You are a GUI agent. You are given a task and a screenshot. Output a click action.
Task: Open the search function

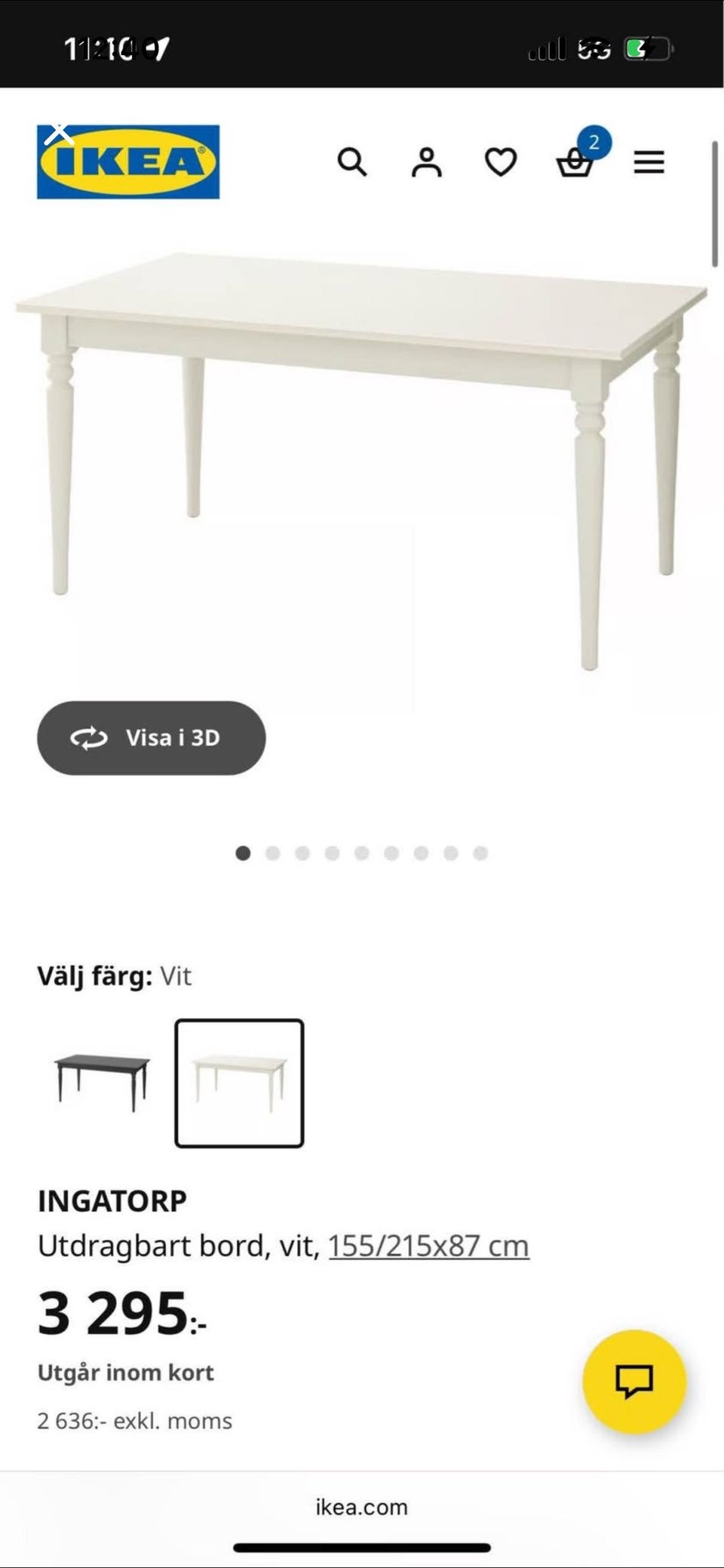click(351, 163)
